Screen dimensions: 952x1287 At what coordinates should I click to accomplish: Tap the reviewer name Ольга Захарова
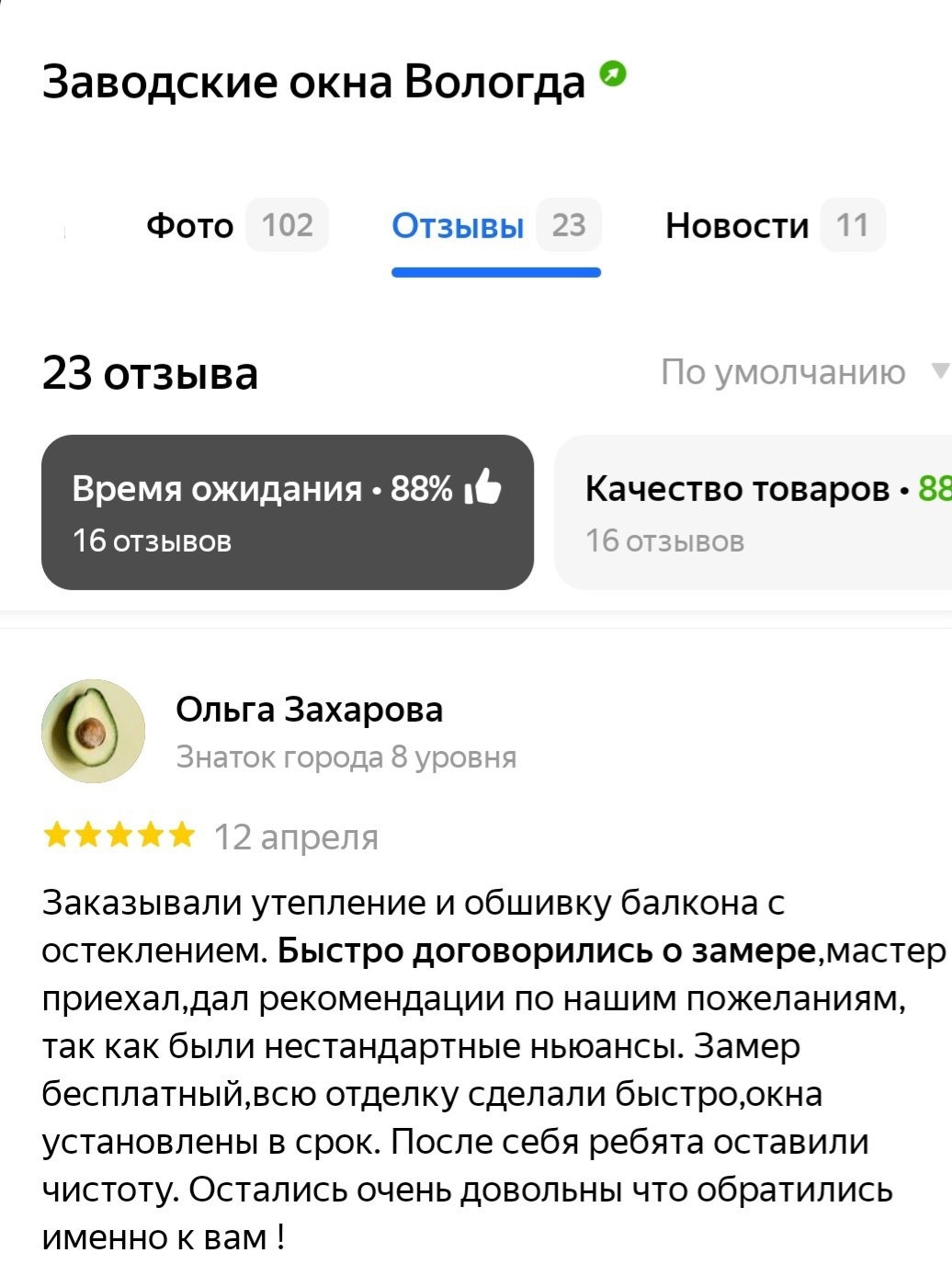(x=309, y=710)
